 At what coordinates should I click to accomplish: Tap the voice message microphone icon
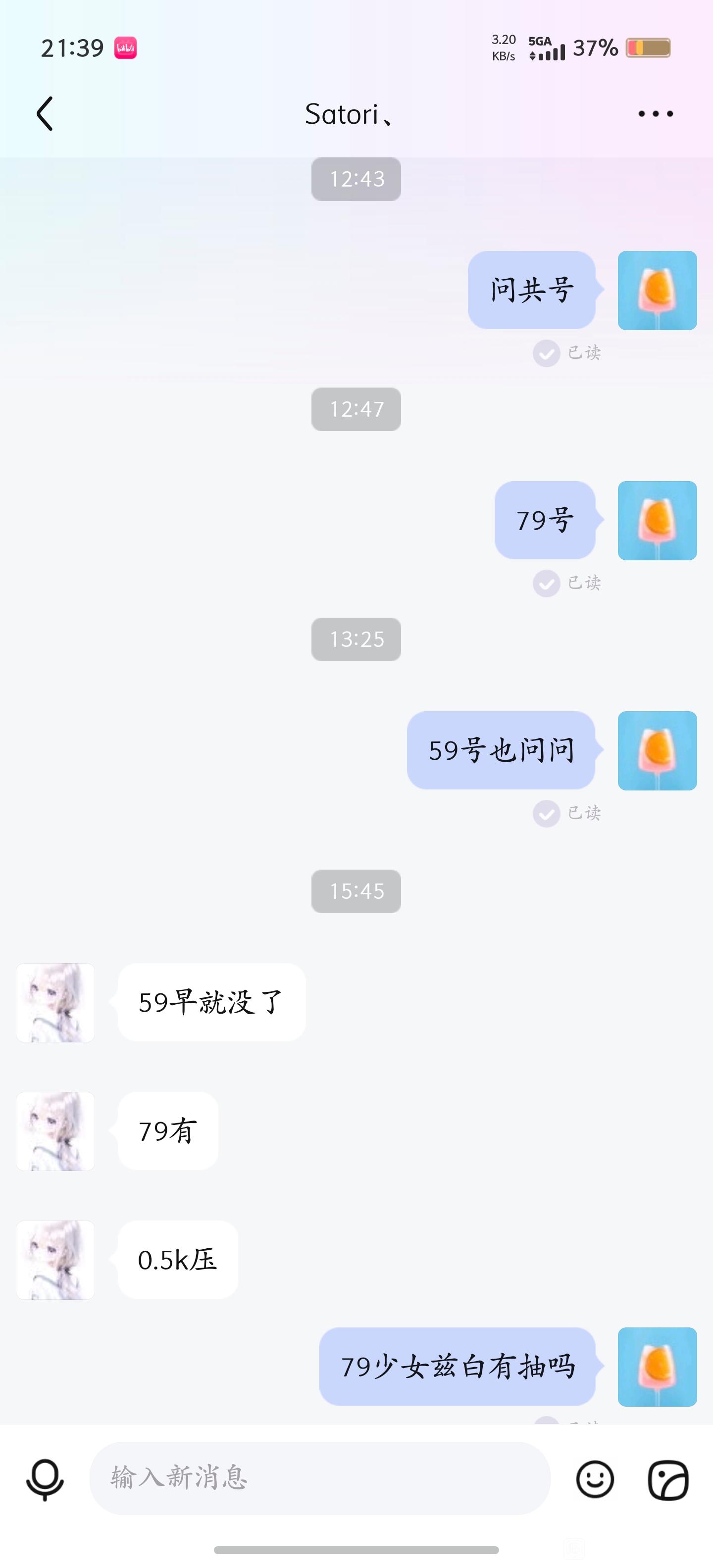pyautogui.click(x=45, y=1479)
